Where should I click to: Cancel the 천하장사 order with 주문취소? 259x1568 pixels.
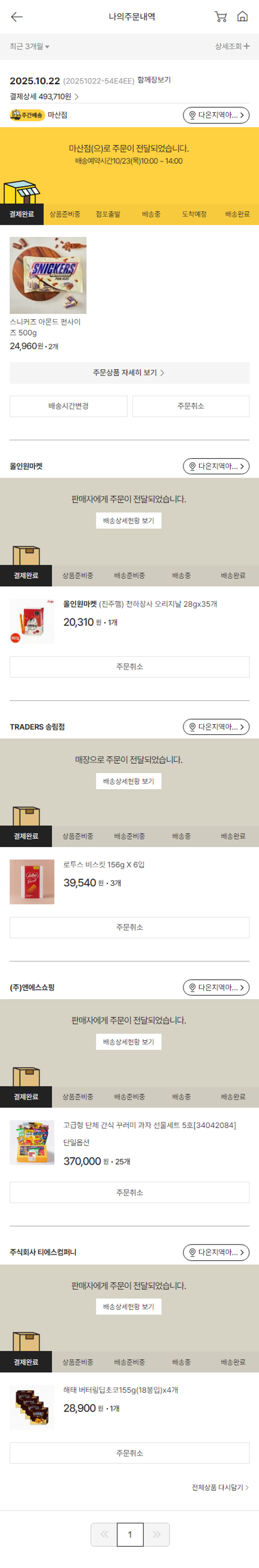click(129, 667)
